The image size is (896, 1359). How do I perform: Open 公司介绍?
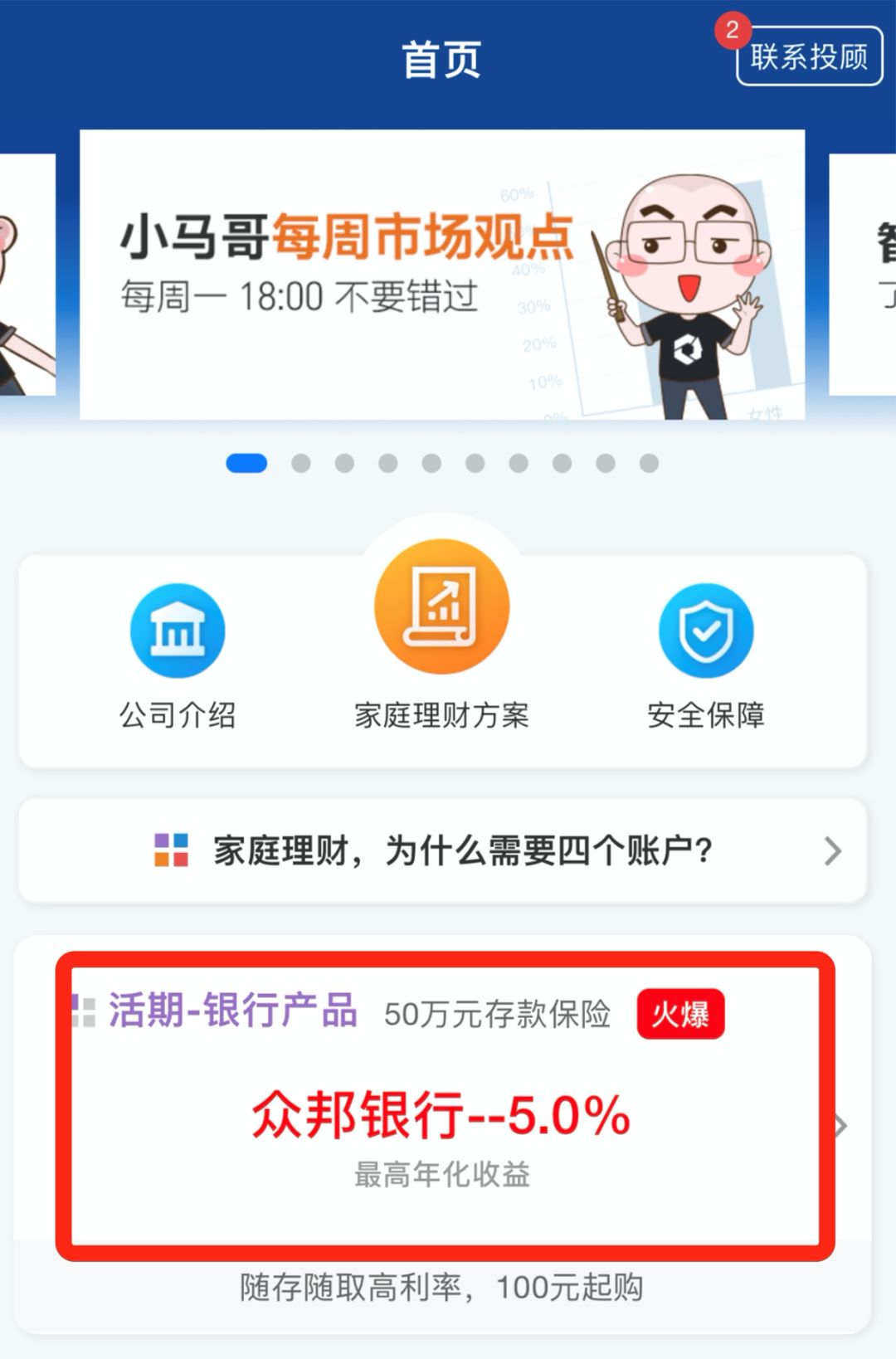pyautogui.click(x=177, y=655)
